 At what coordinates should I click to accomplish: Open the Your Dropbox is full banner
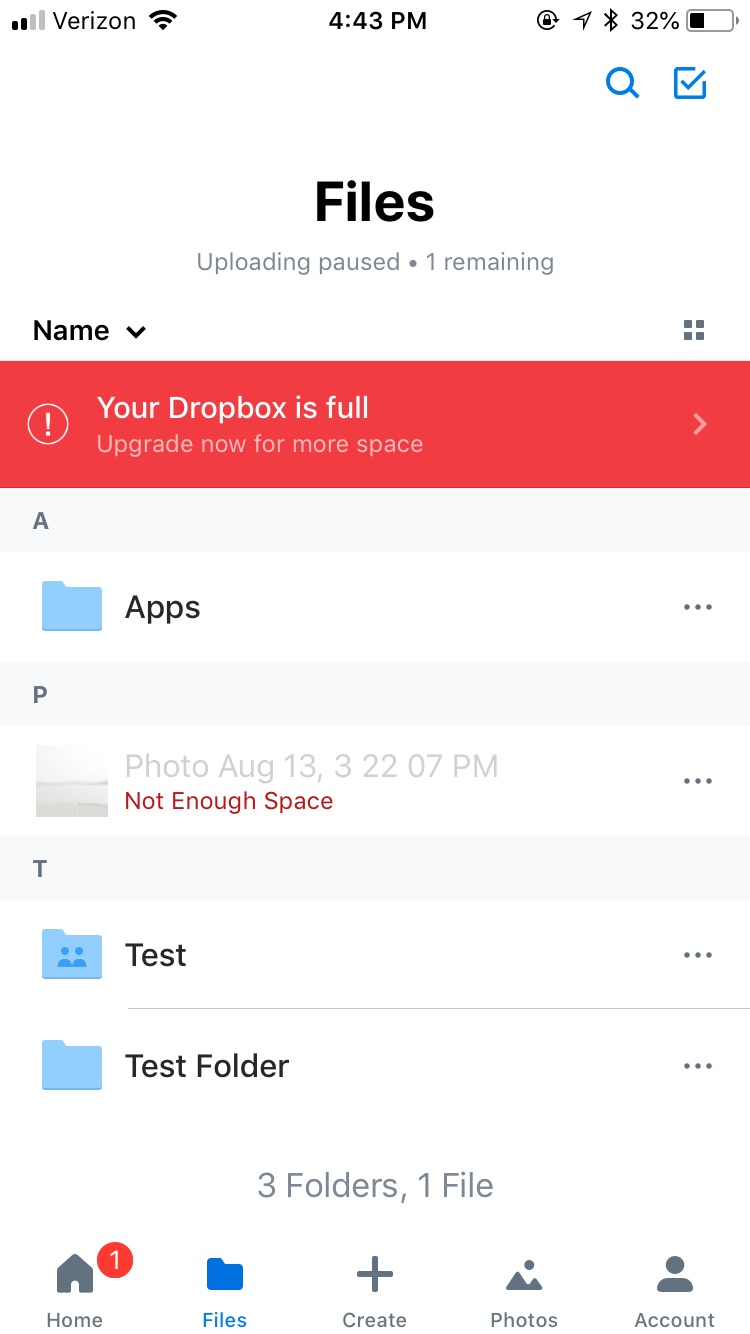[x=375, y=425]
